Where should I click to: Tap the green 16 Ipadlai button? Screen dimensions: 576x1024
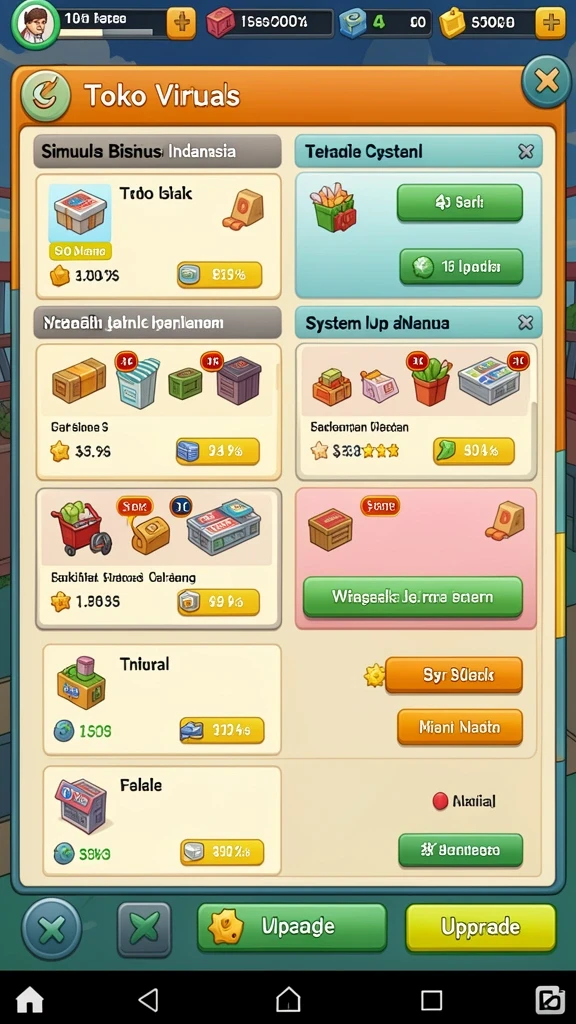[461, 266]
